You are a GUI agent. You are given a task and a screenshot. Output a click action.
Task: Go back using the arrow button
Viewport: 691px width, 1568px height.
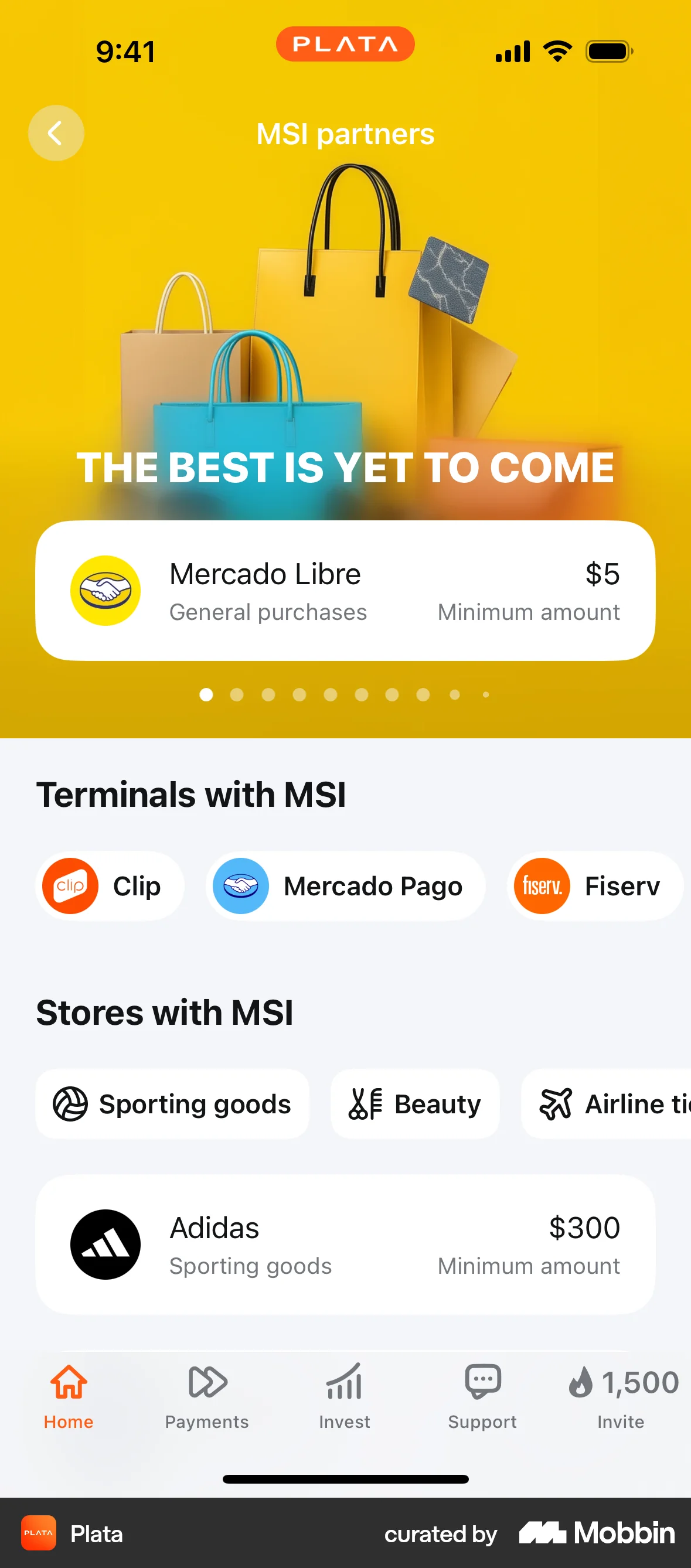[56, 134]
